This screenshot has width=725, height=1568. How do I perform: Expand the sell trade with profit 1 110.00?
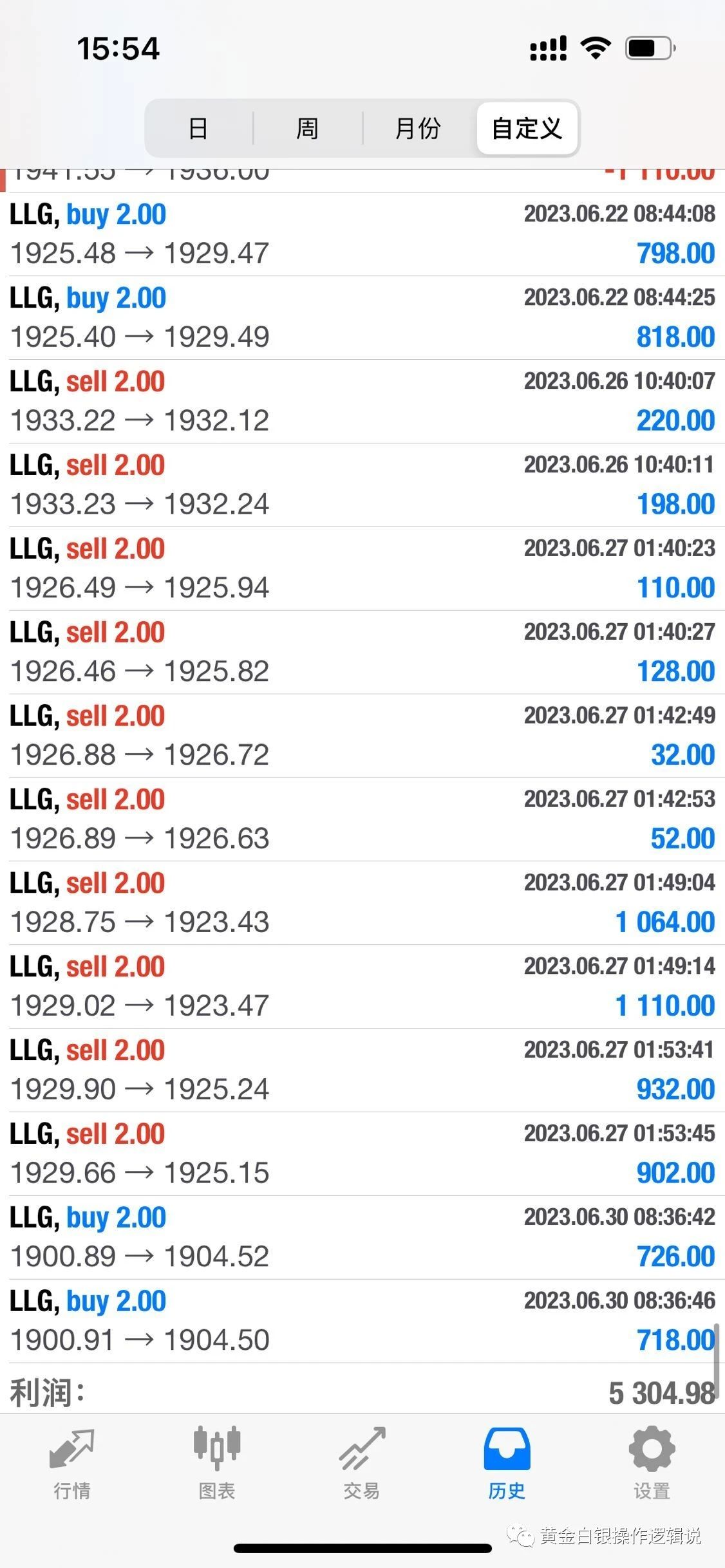coord(362,987)
